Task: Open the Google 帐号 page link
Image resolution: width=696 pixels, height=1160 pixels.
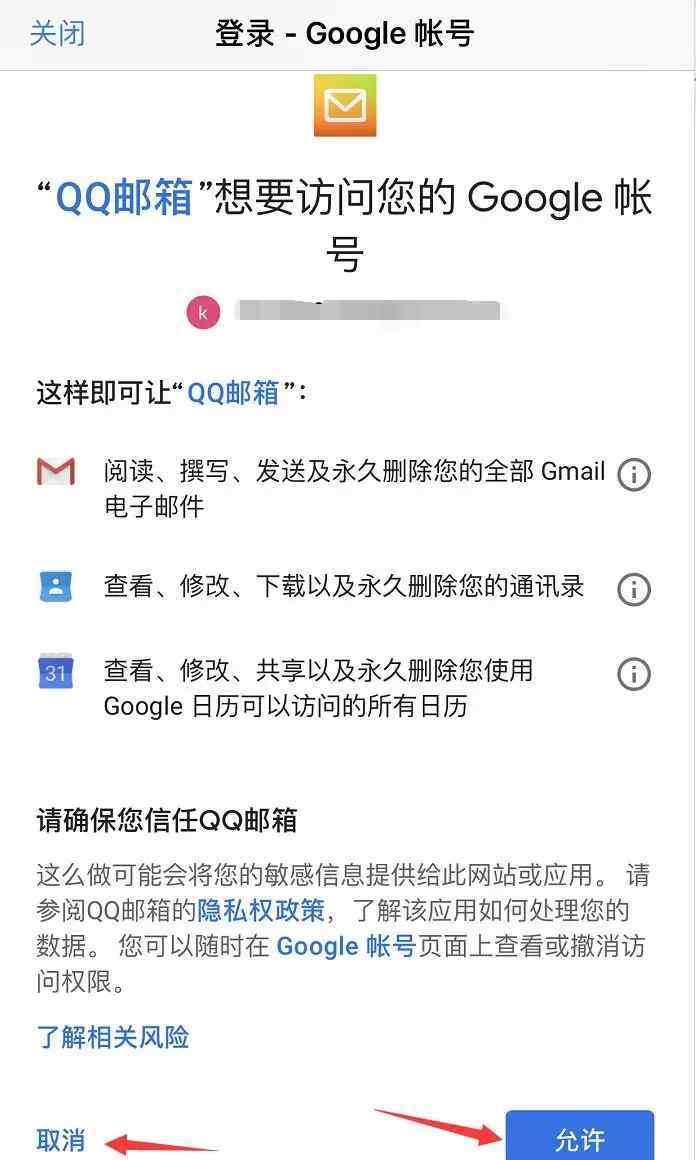Action: pyautogui.click(x=345, y=946)
